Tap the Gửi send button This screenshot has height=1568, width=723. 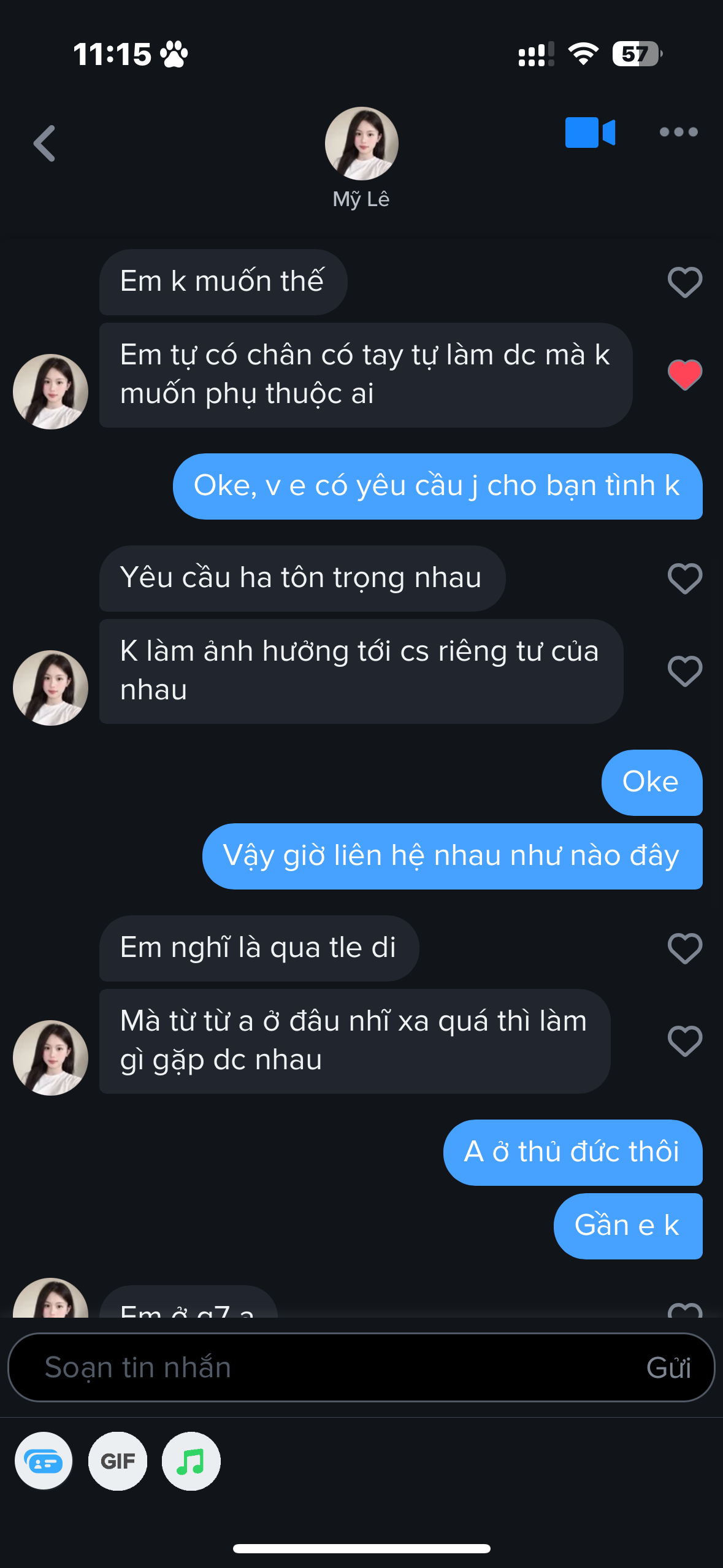tap(668, 1367)
